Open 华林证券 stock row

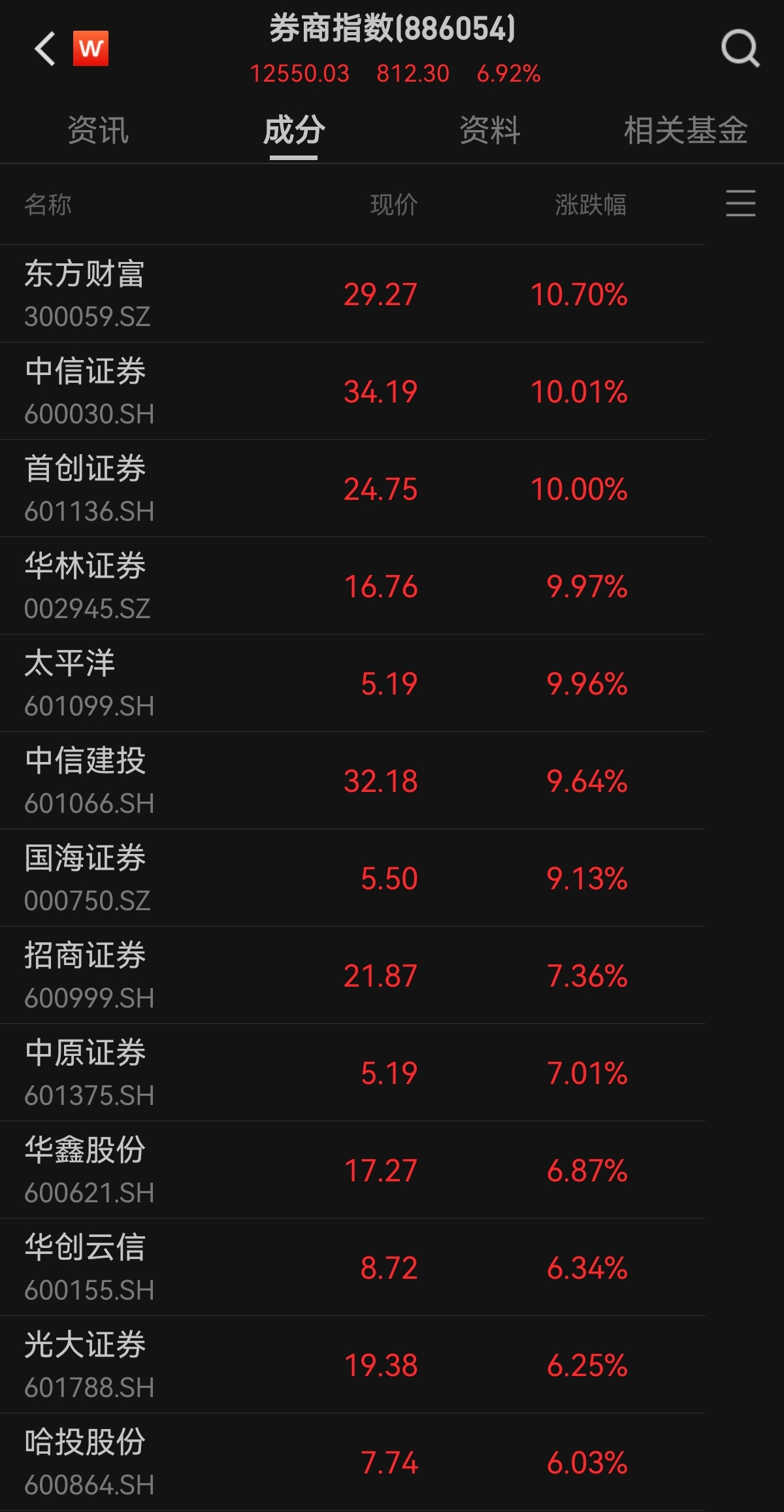point(353,585)
